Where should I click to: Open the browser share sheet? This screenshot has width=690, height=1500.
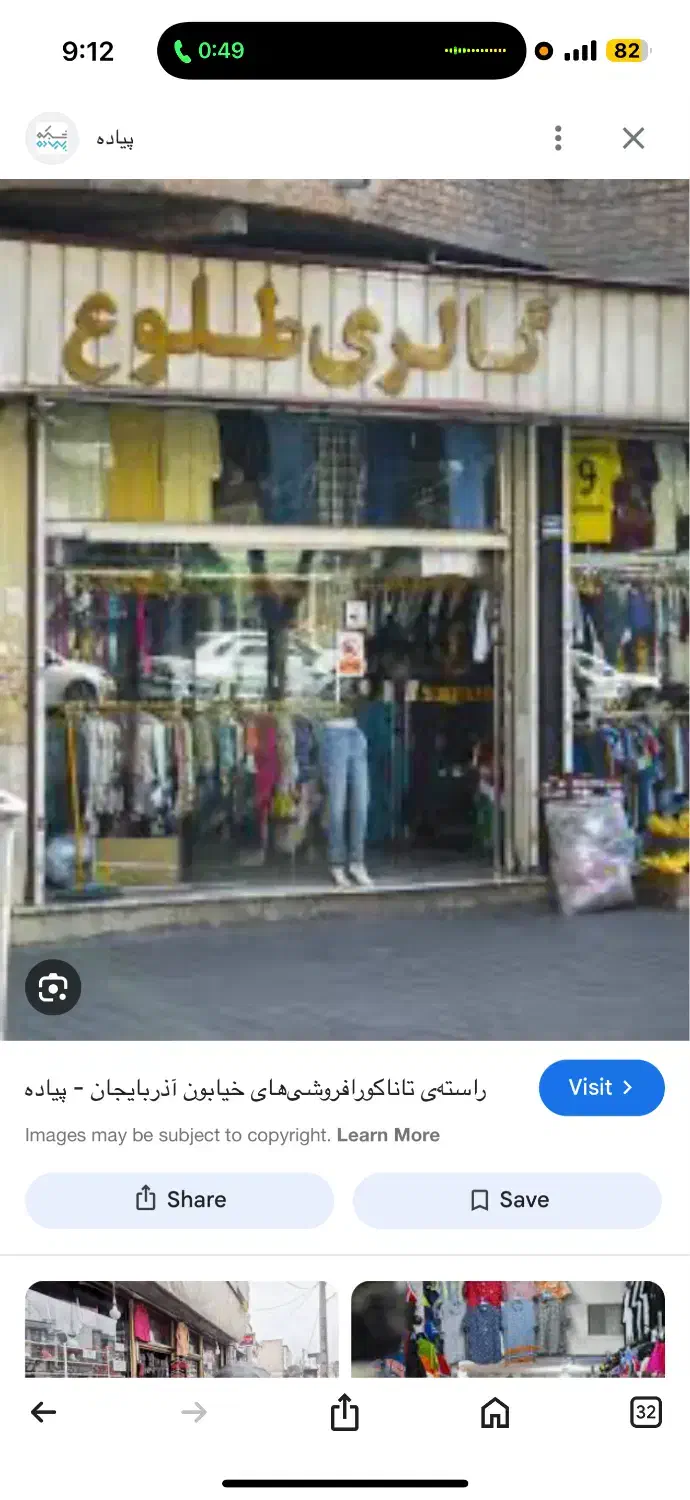click(344, 1412)
